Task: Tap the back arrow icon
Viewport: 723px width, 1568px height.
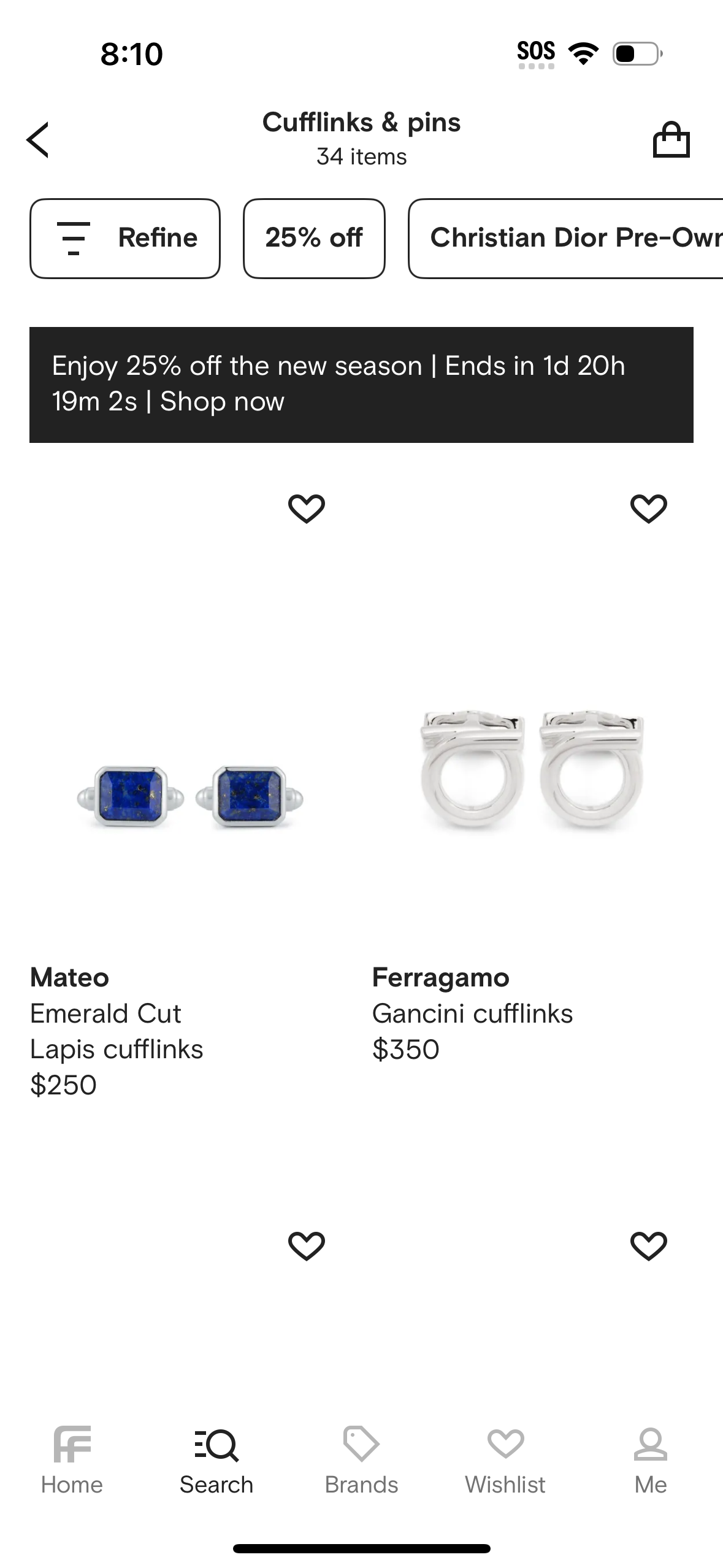Action: [x=38, y=139]
